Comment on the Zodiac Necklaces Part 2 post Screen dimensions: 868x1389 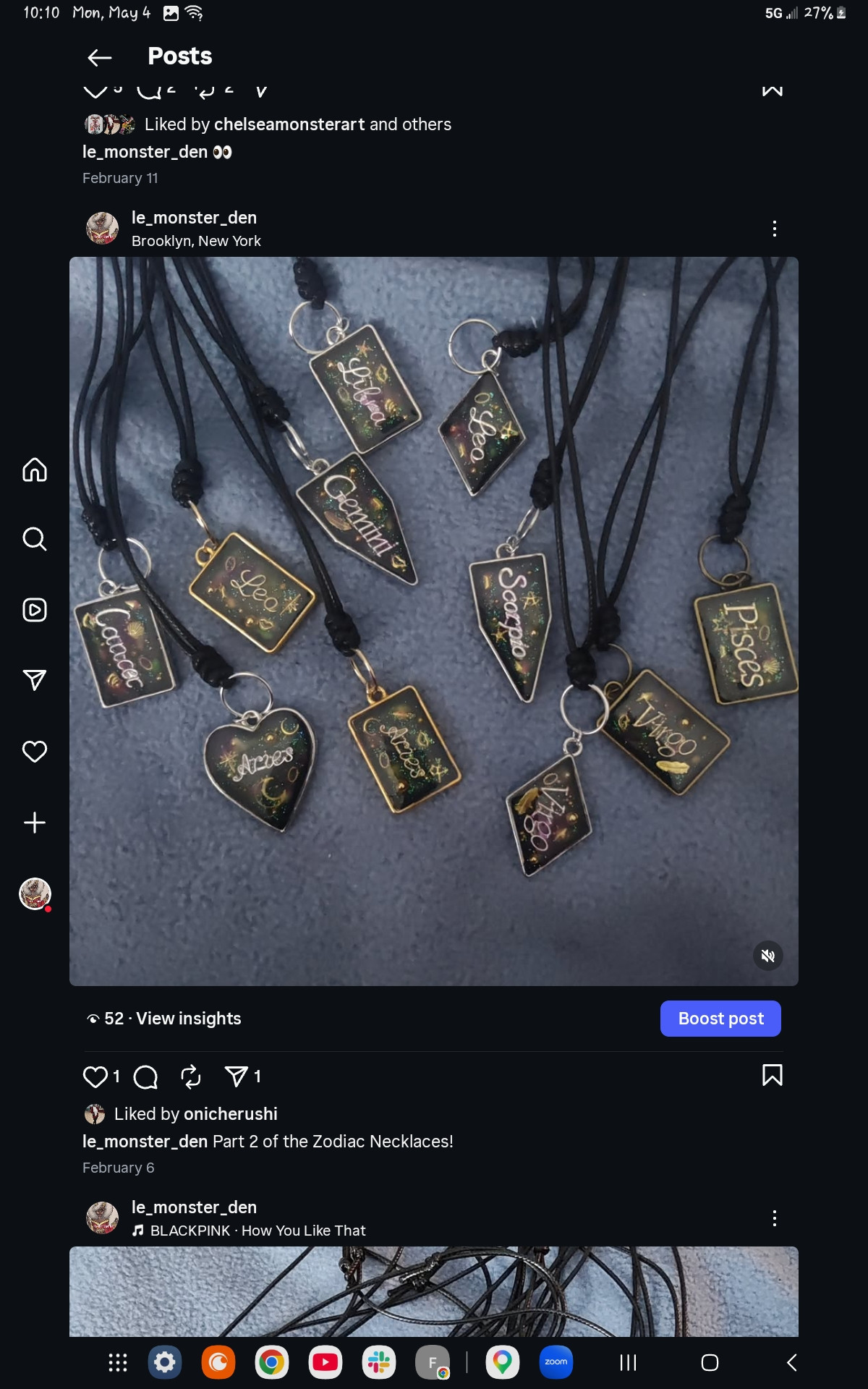click(145, 1076)
